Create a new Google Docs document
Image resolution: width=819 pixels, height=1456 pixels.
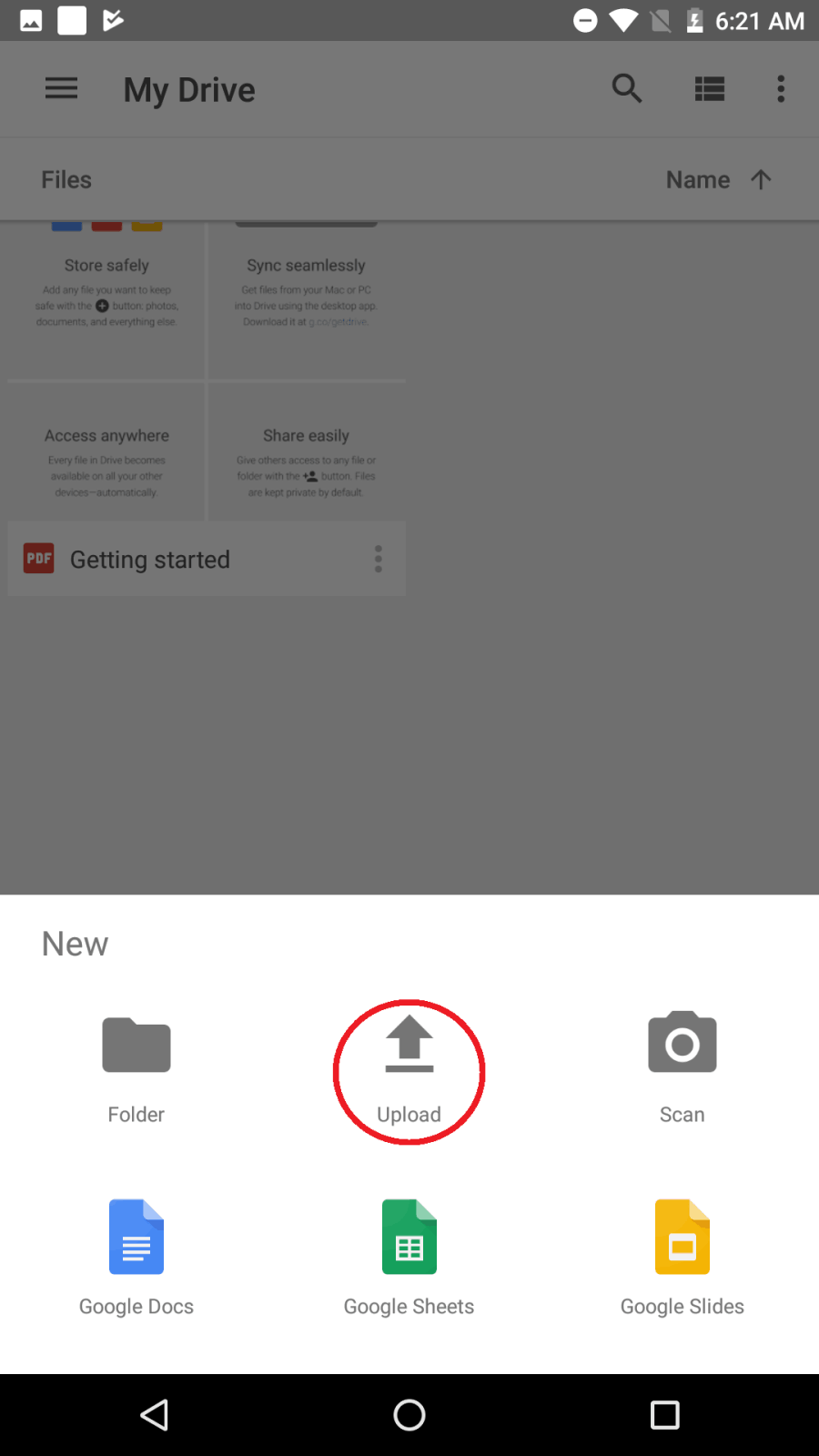[136, 1258]
